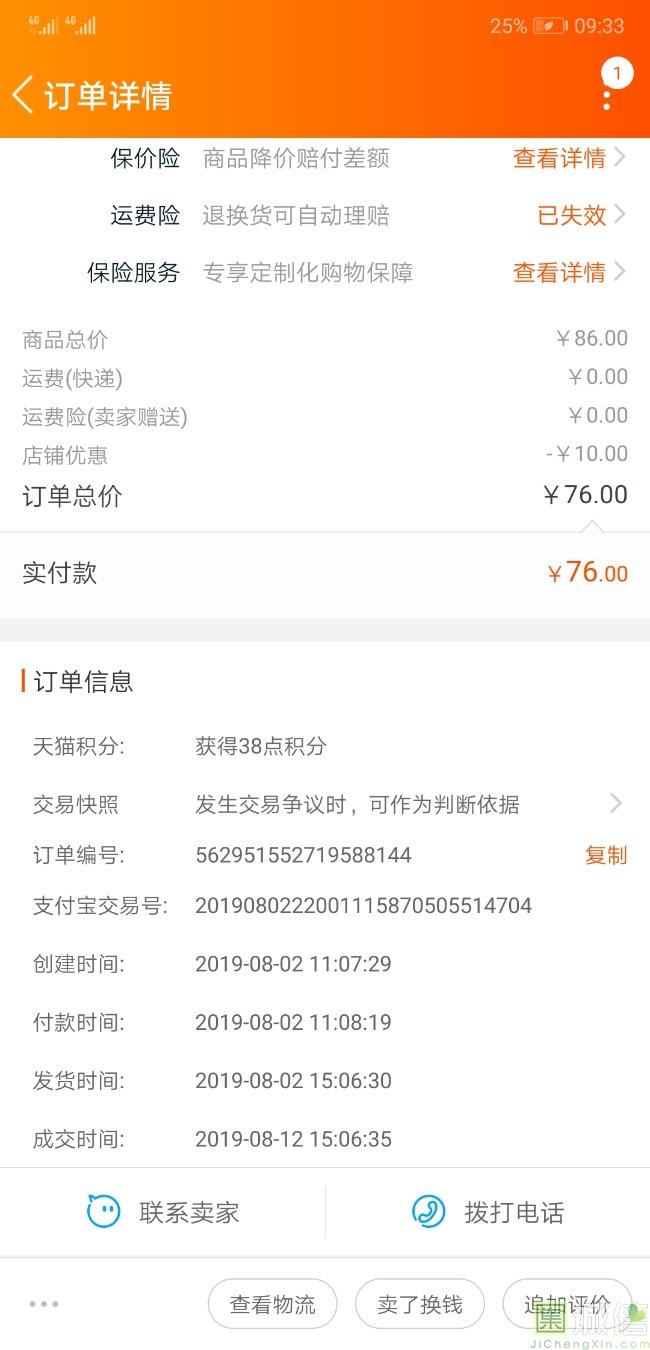This screenshot has width=650, height=1350.
Task: Open the 运费险 row marked 已失效
Action: [x=325, y=215]
